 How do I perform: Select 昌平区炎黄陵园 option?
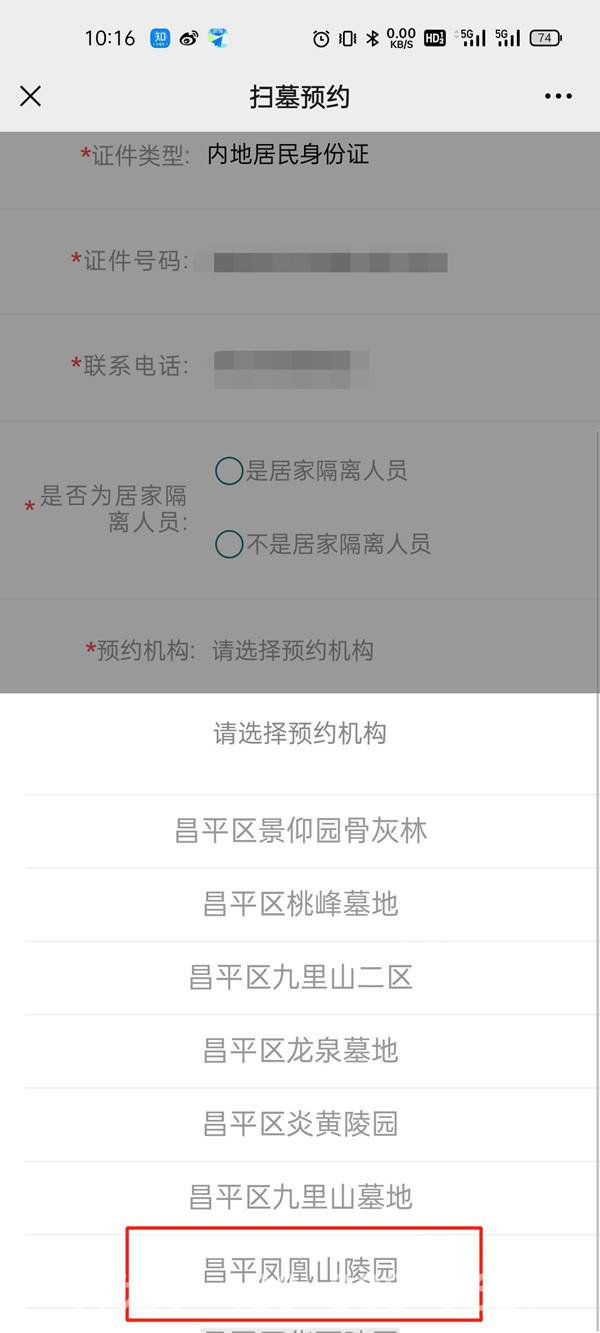[300, 1123]
